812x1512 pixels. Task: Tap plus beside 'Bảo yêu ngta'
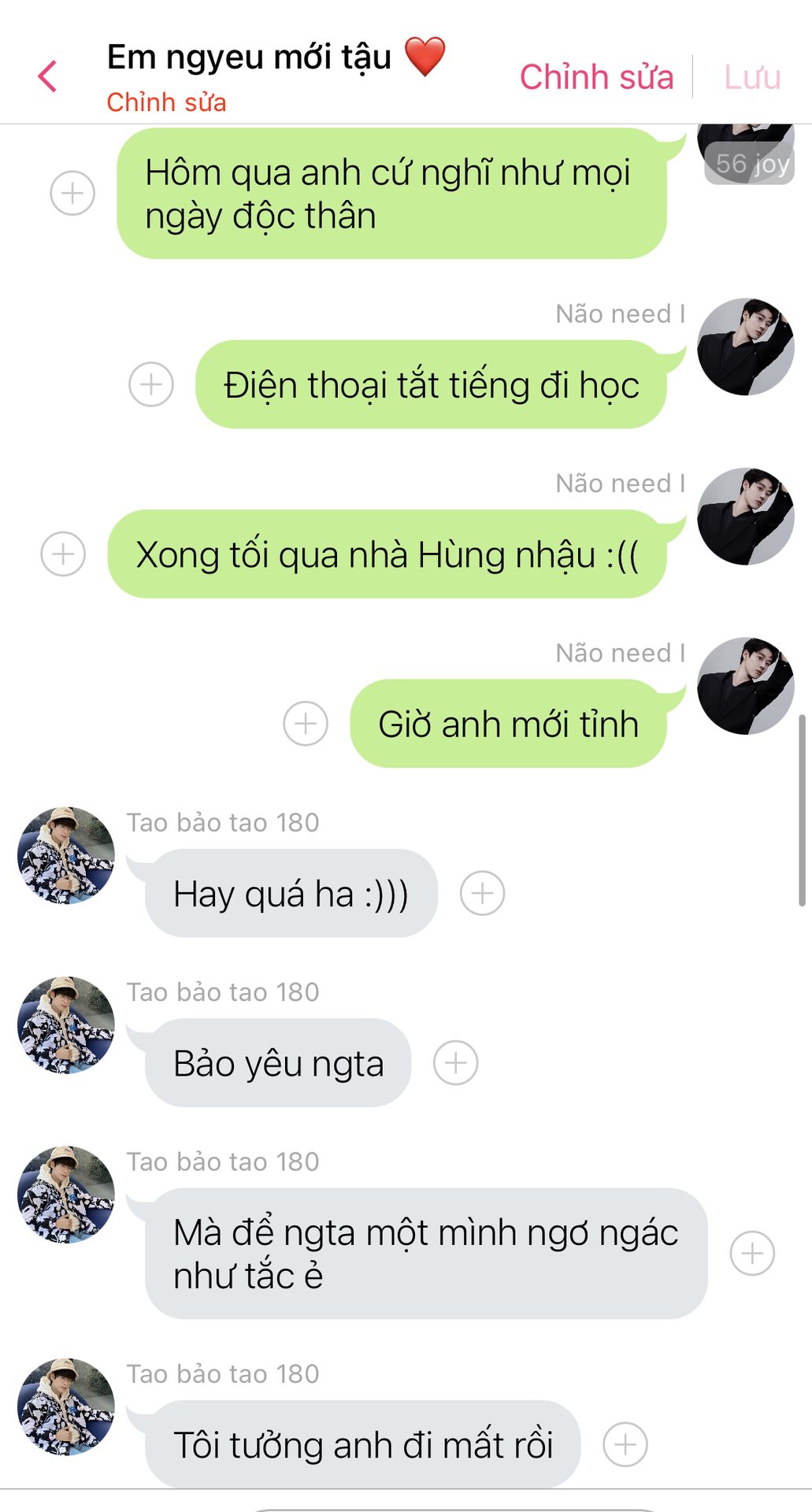tap(456, 1062)
